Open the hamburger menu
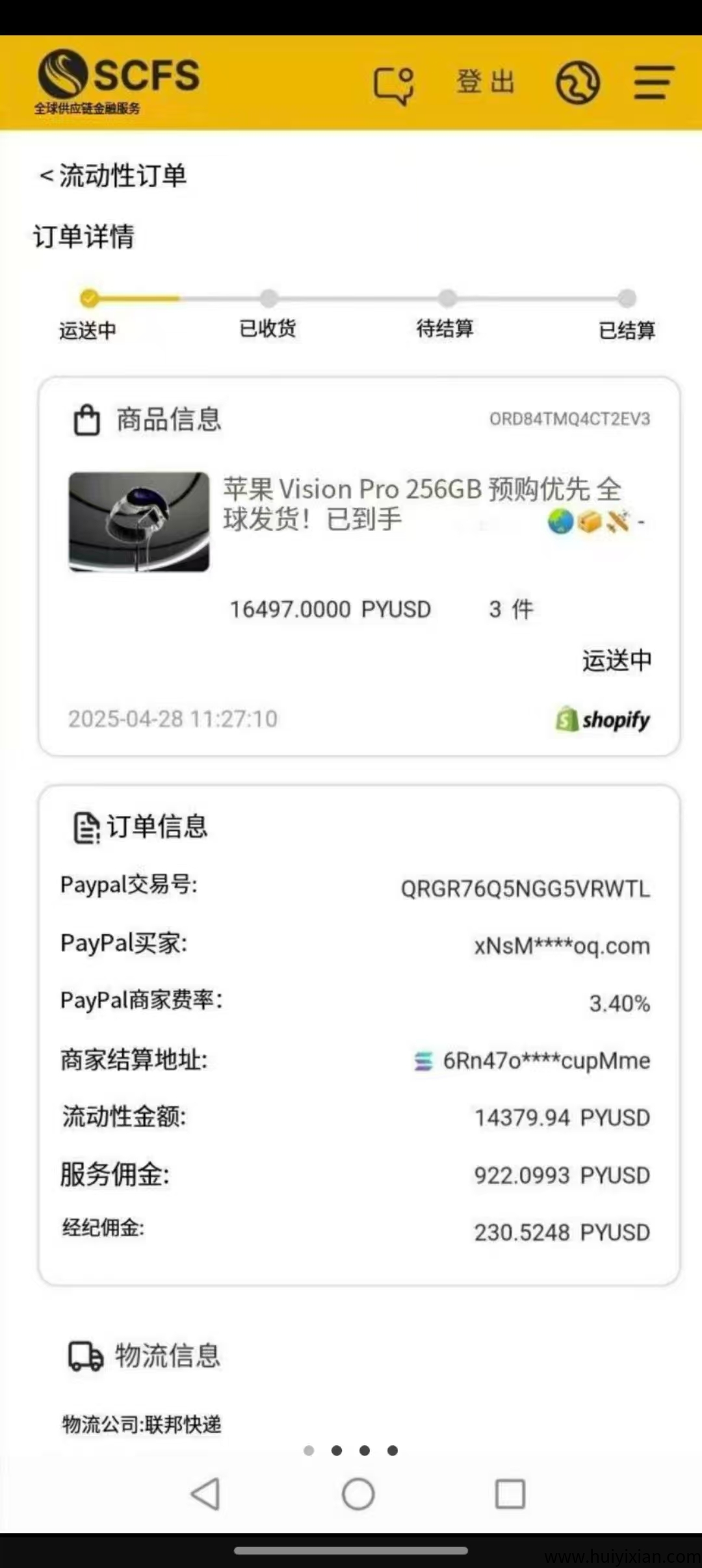702x1568 pixels. click(652, 81)
